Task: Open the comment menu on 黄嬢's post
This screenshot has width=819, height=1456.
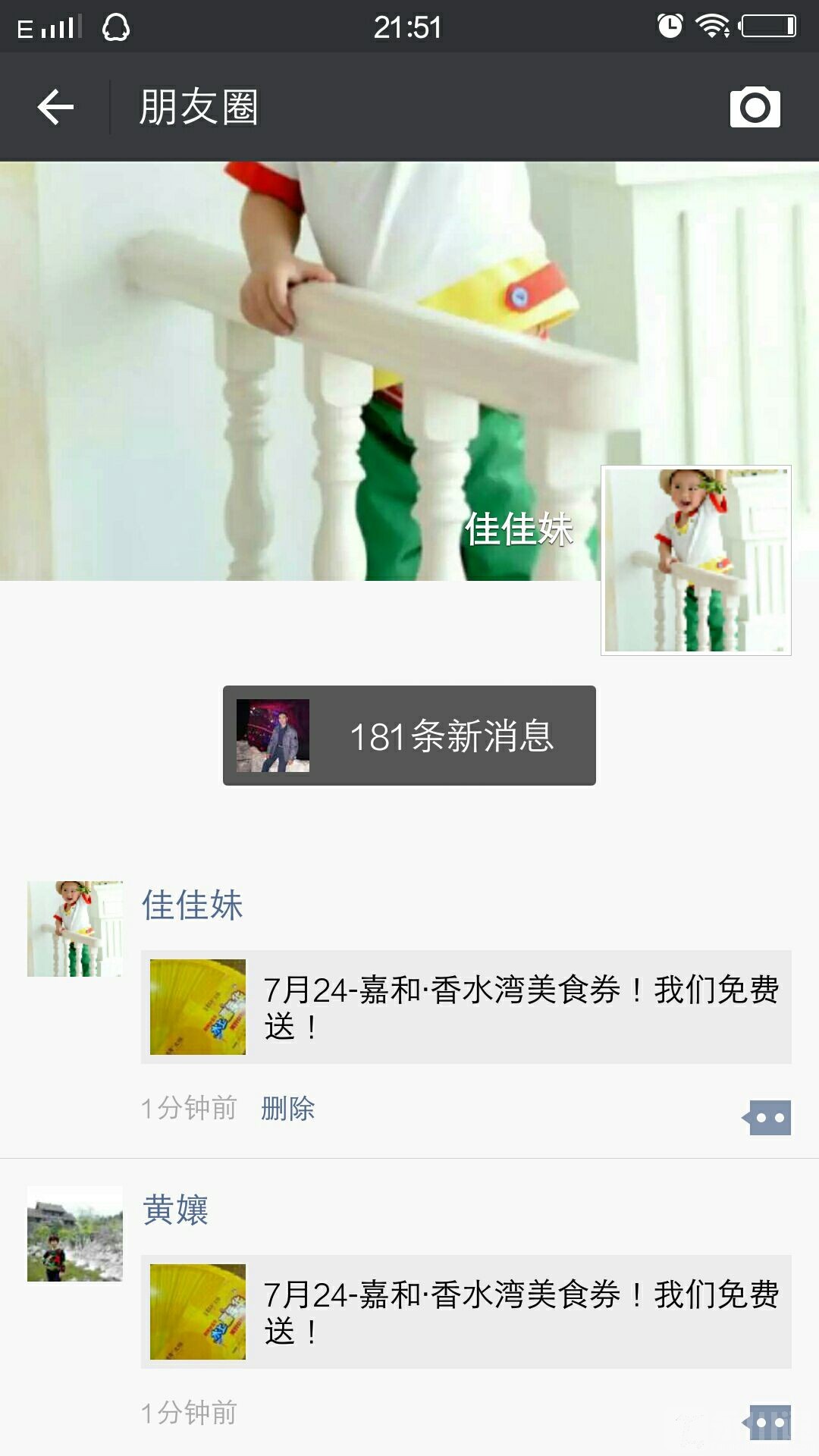Action: pyautogui.click(x=767, y=1423)
